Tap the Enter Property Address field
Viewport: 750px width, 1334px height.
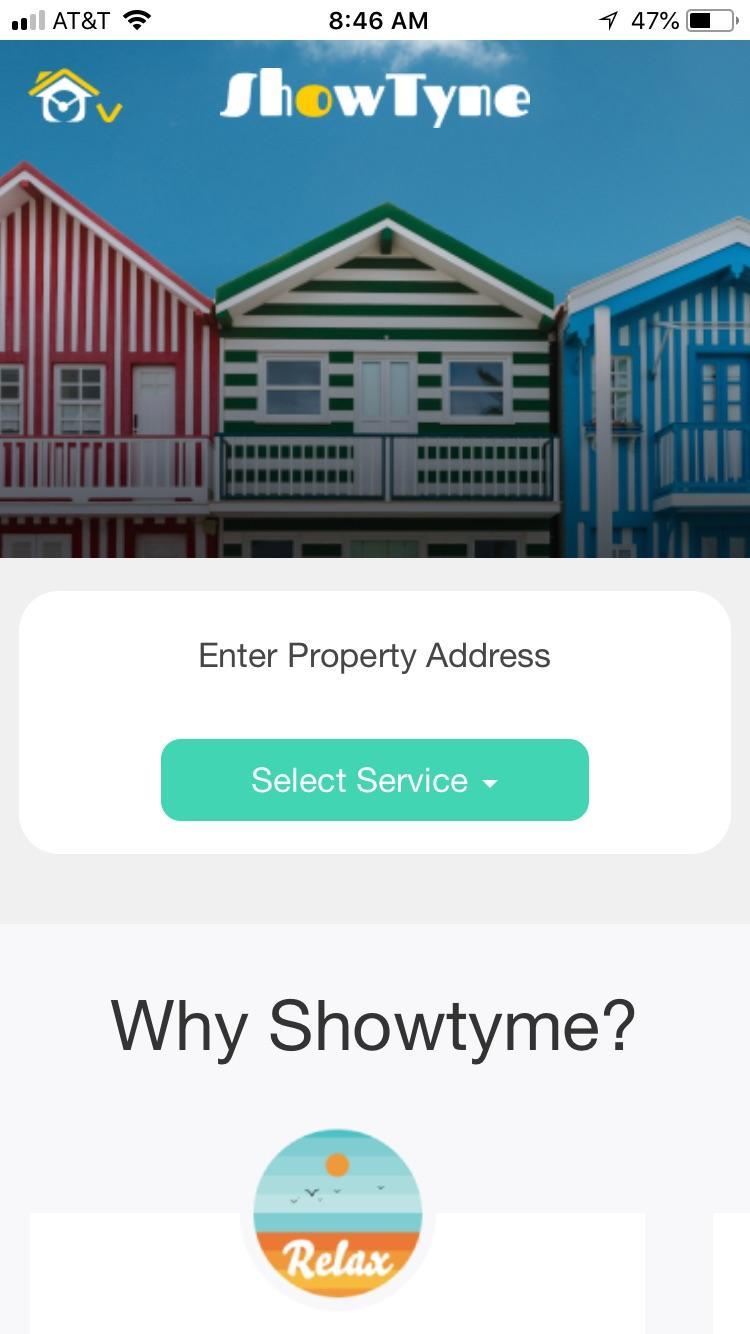tap(374, 655)
